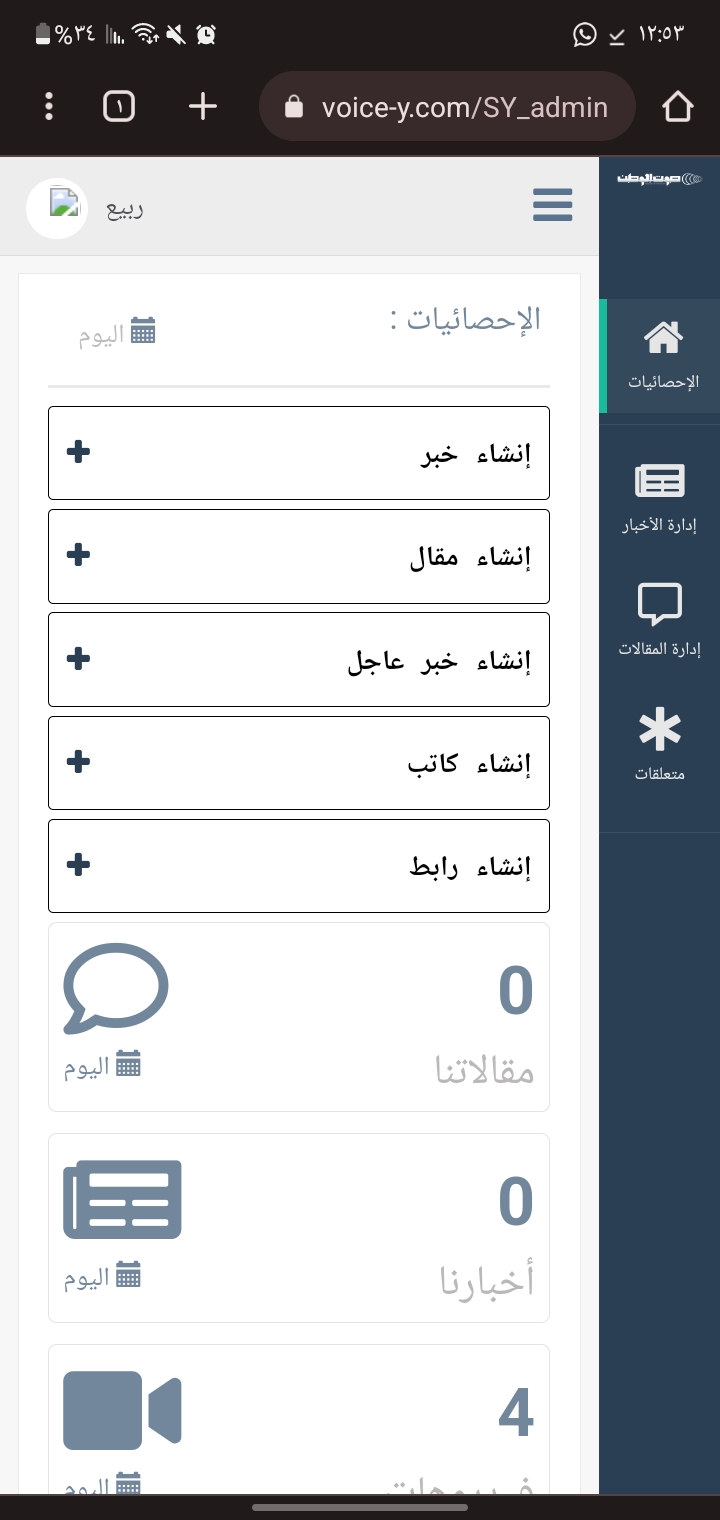Open متعلقات in the sidebar
The image size is (720, 1520).
coord(660,745)
